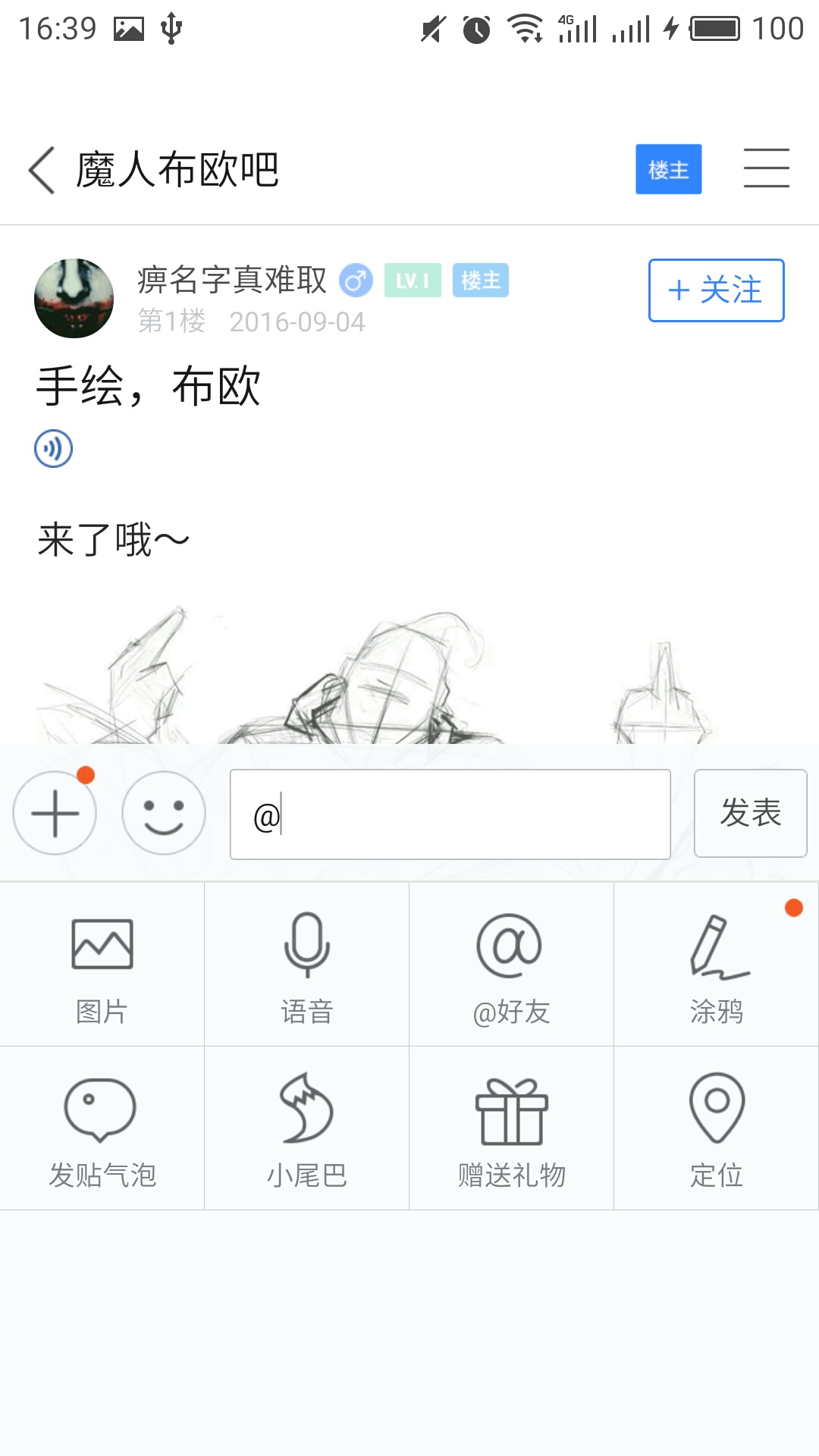Open the @好友 mention friends icon
This screenshot has width=819, height=1456.
click(x=511, y=964)
